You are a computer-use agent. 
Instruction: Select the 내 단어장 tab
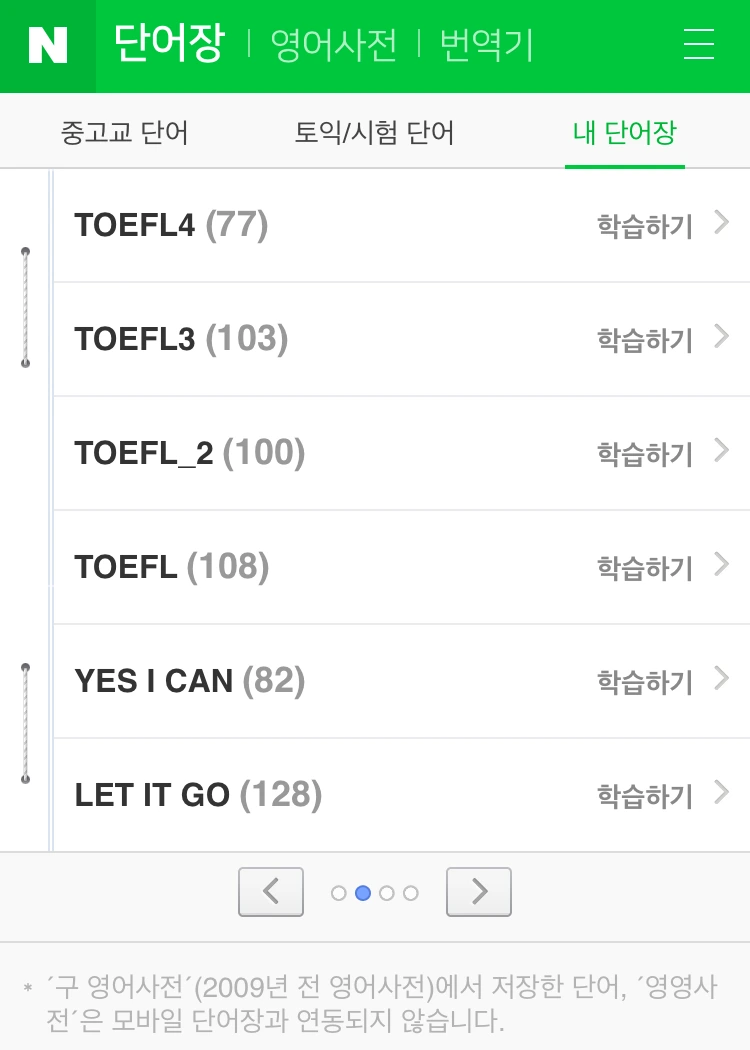624,133
